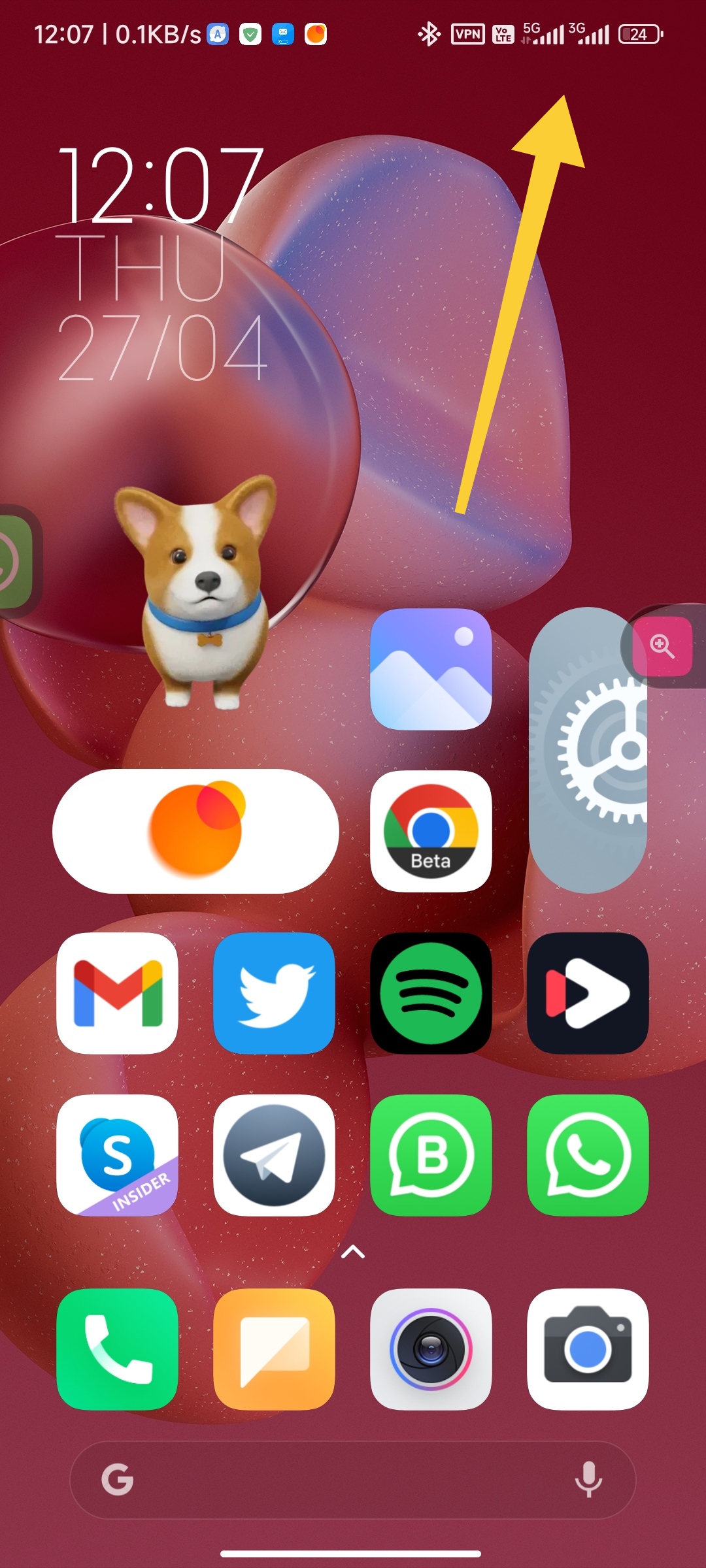Open the orange Messages app
This screenshot has height=1568, width=706.
point(274,1349)
